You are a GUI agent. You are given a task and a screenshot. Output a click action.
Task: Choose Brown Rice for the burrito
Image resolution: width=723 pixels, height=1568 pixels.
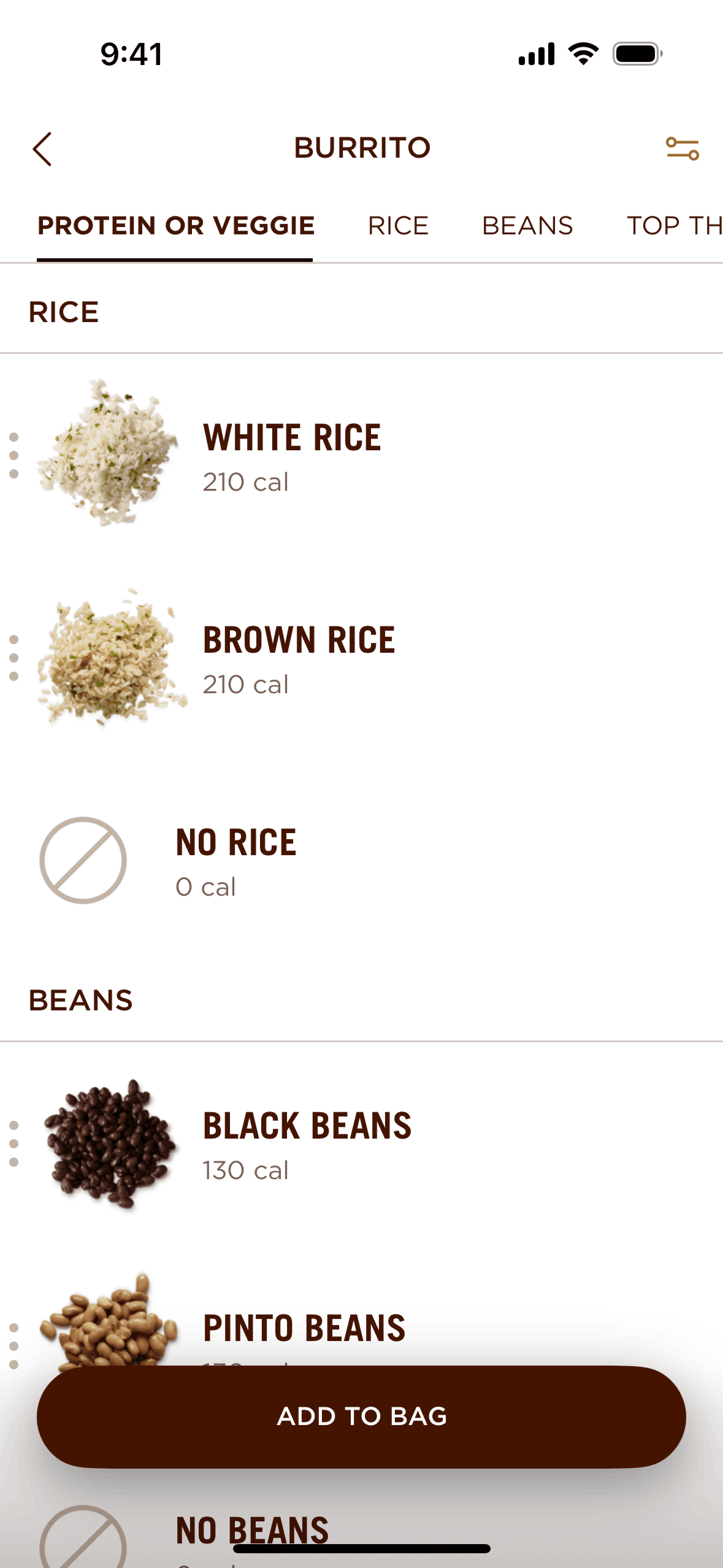click(299, 658)
